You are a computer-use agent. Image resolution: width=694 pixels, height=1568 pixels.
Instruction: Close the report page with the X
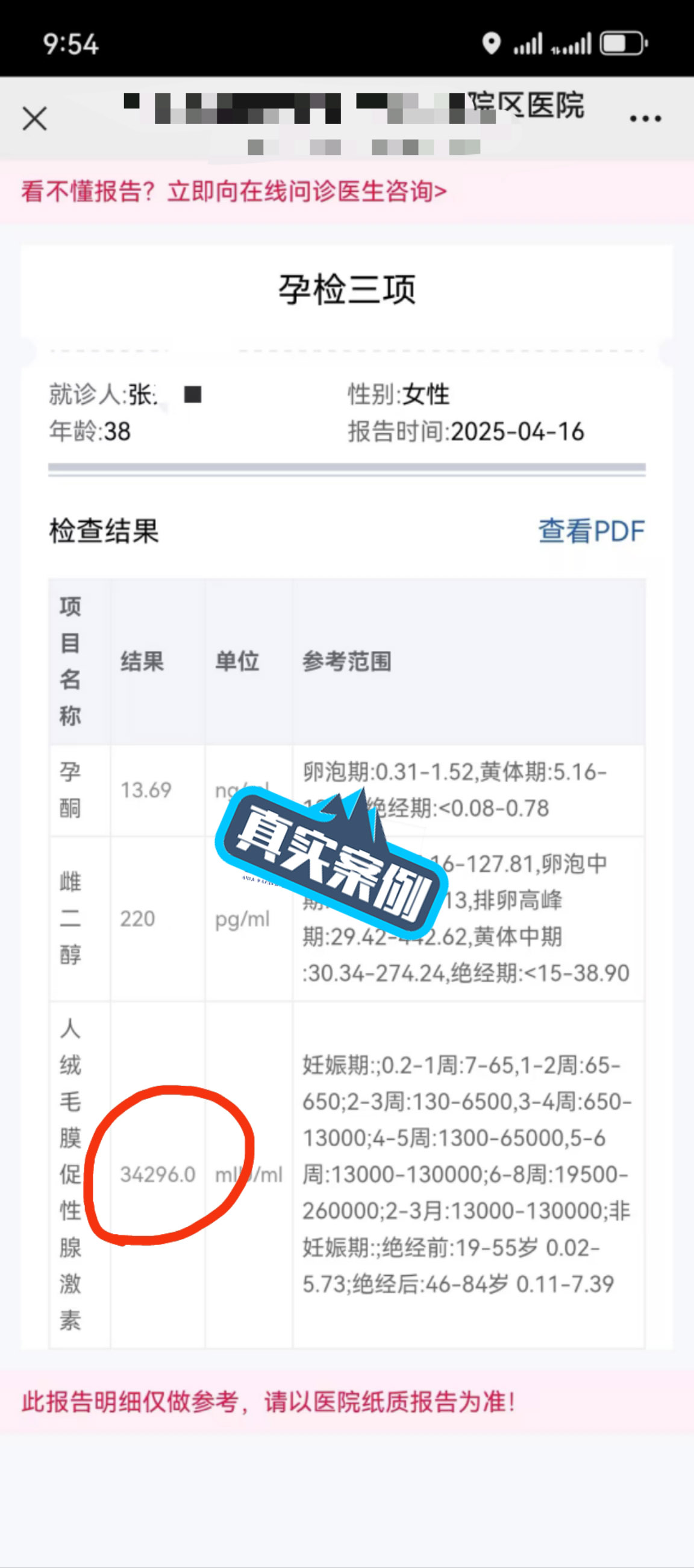(35, 119)
